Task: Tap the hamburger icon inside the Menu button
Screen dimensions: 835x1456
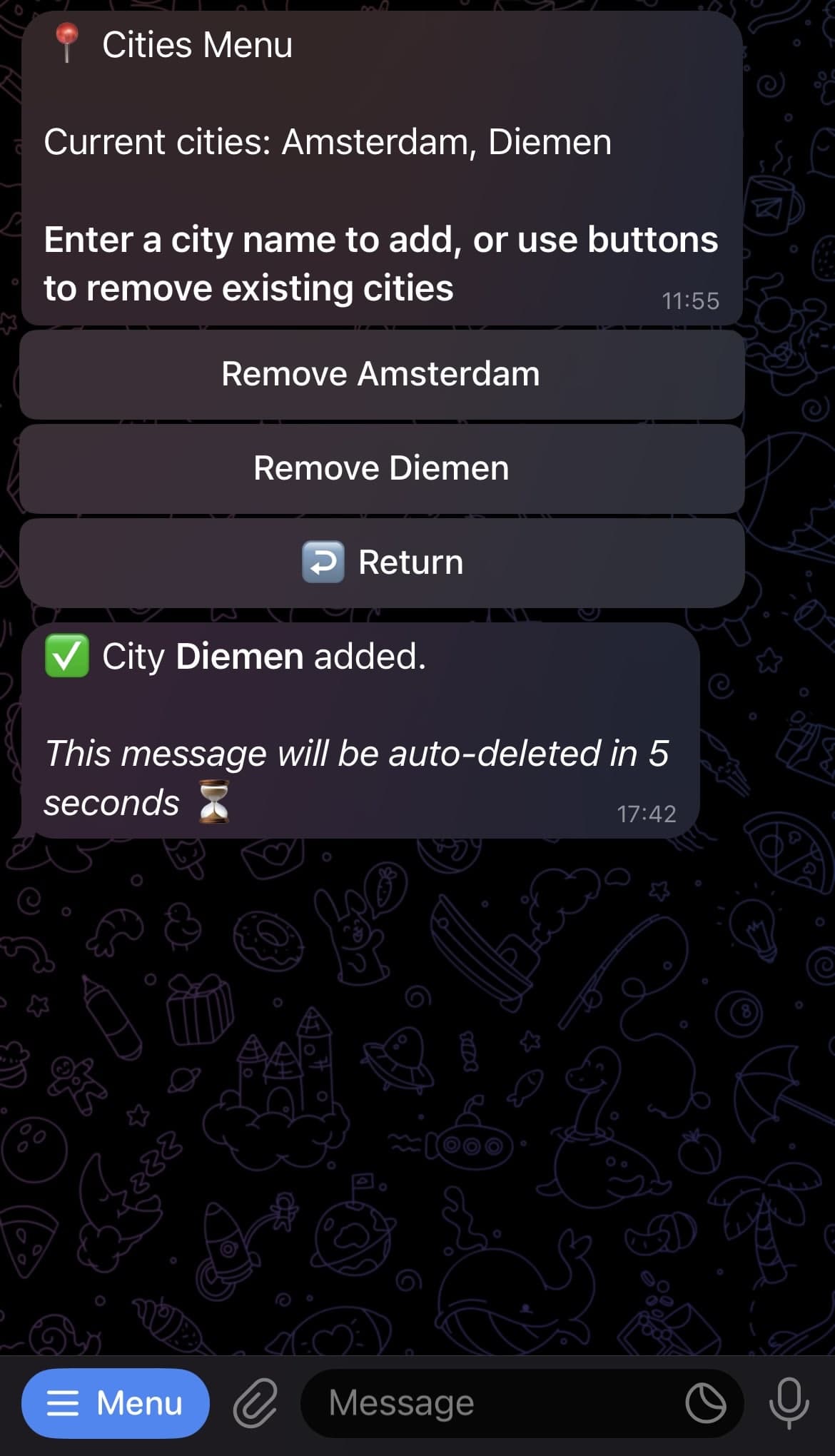Action: pos(63,1402)
